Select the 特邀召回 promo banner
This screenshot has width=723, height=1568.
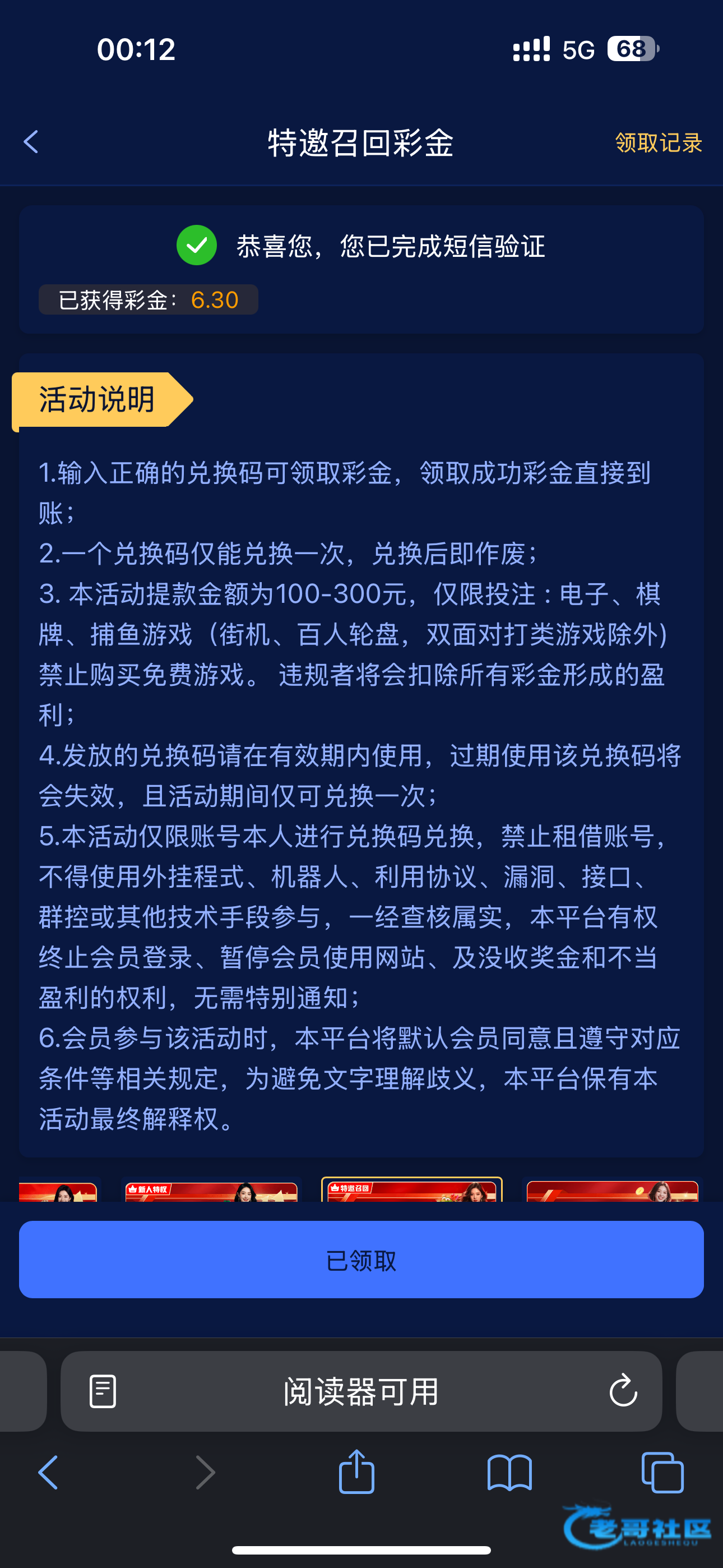point(412,1189)
